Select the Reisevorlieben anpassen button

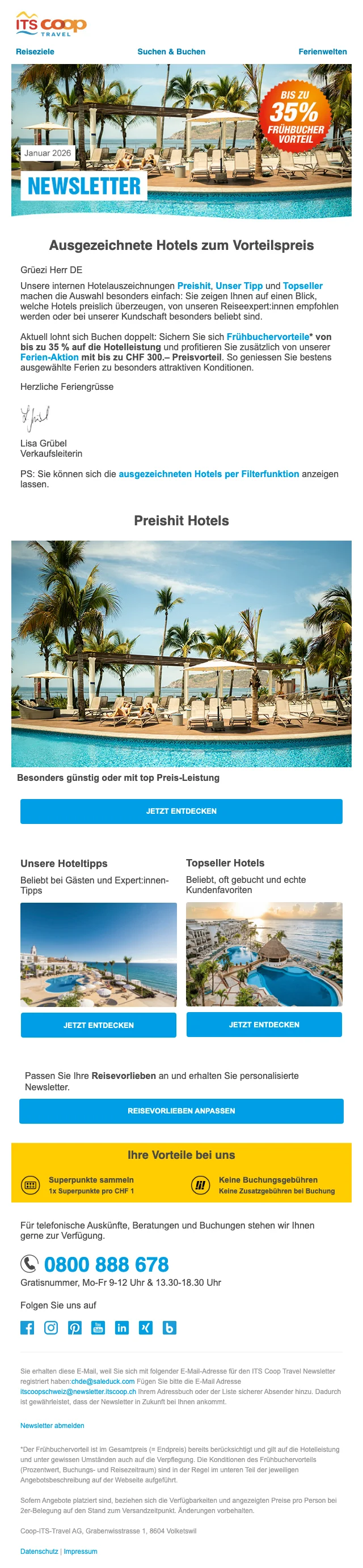[x=181, y=1111]
